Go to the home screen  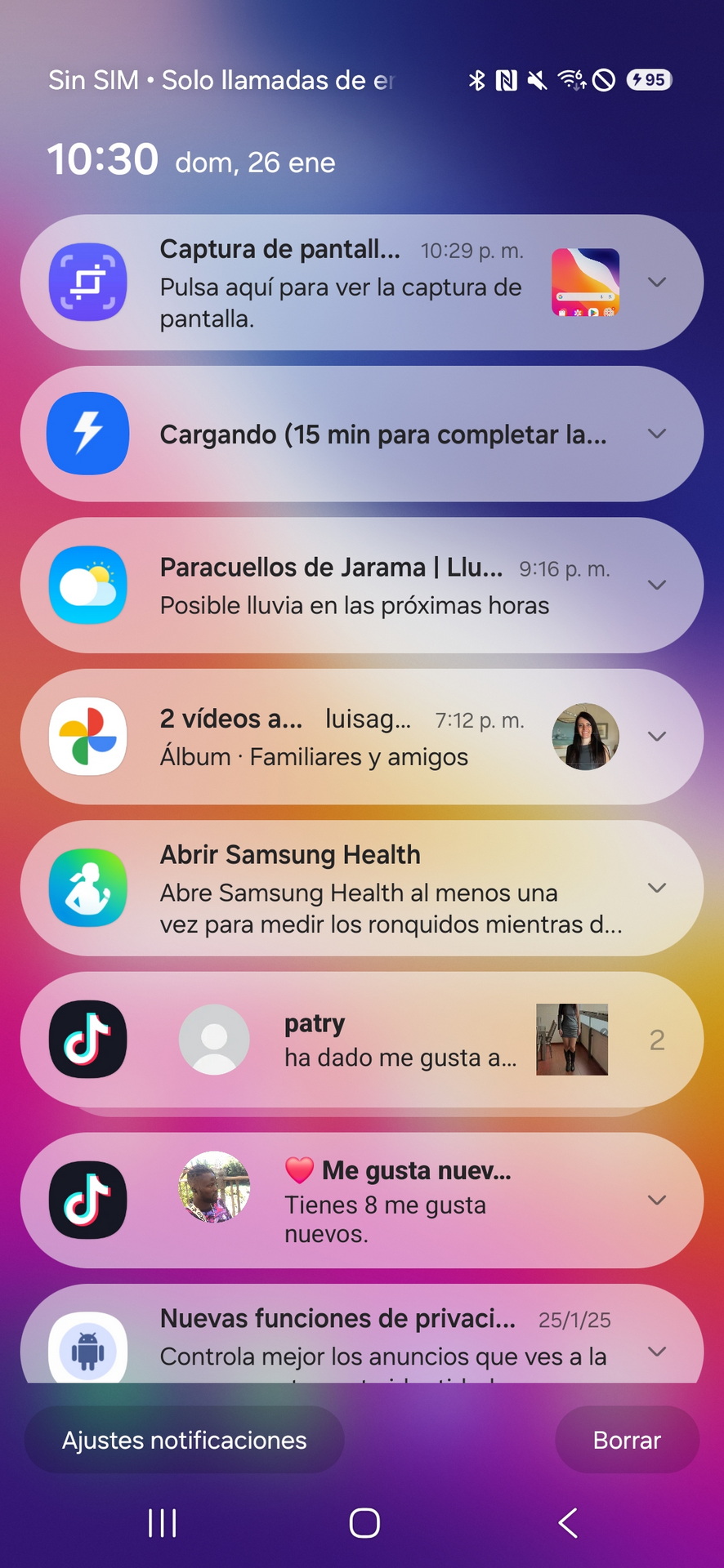point(364,1523)
